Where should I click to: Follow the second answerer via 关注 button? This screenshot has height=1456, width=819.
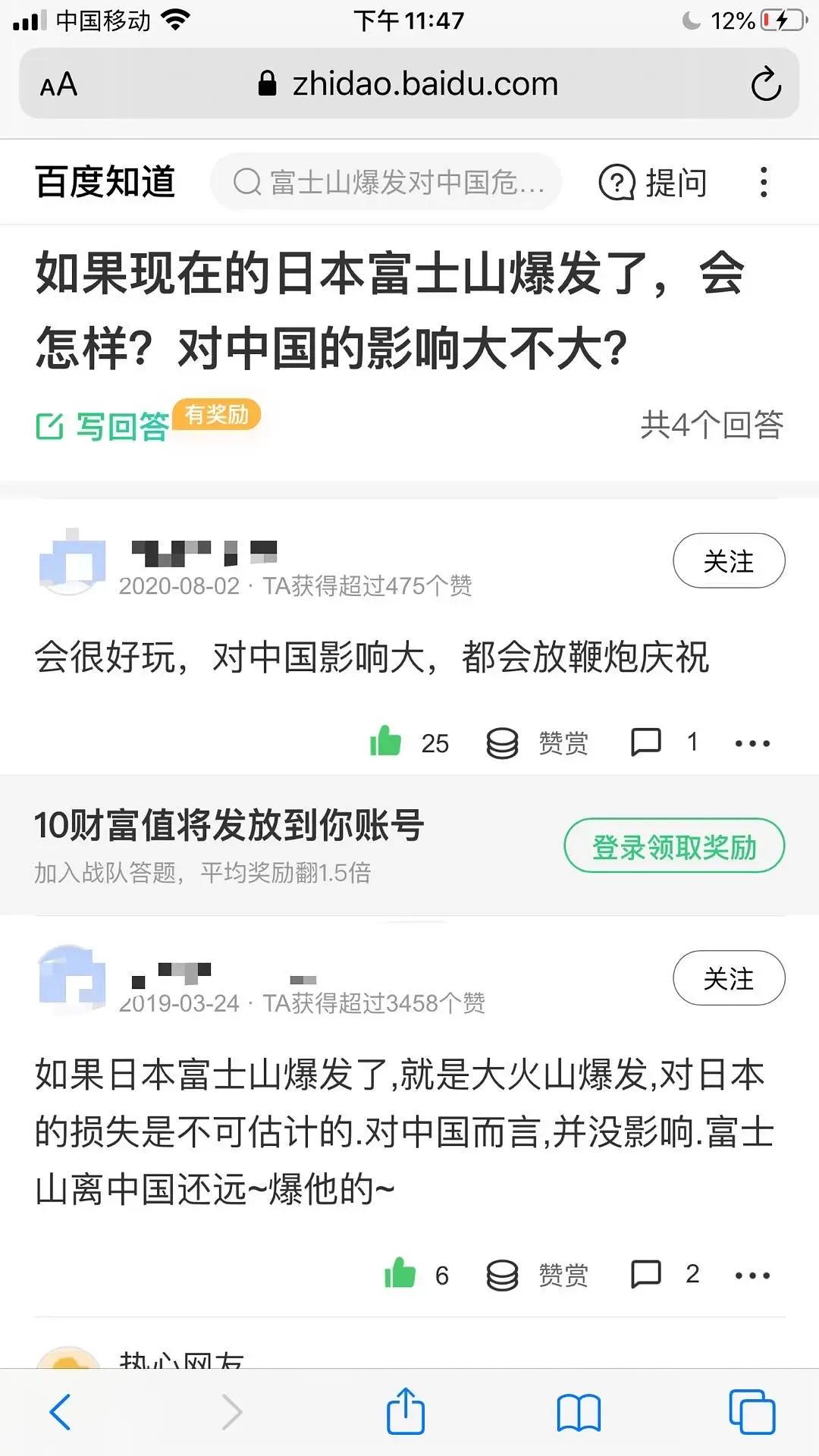(x=728, y=979)
